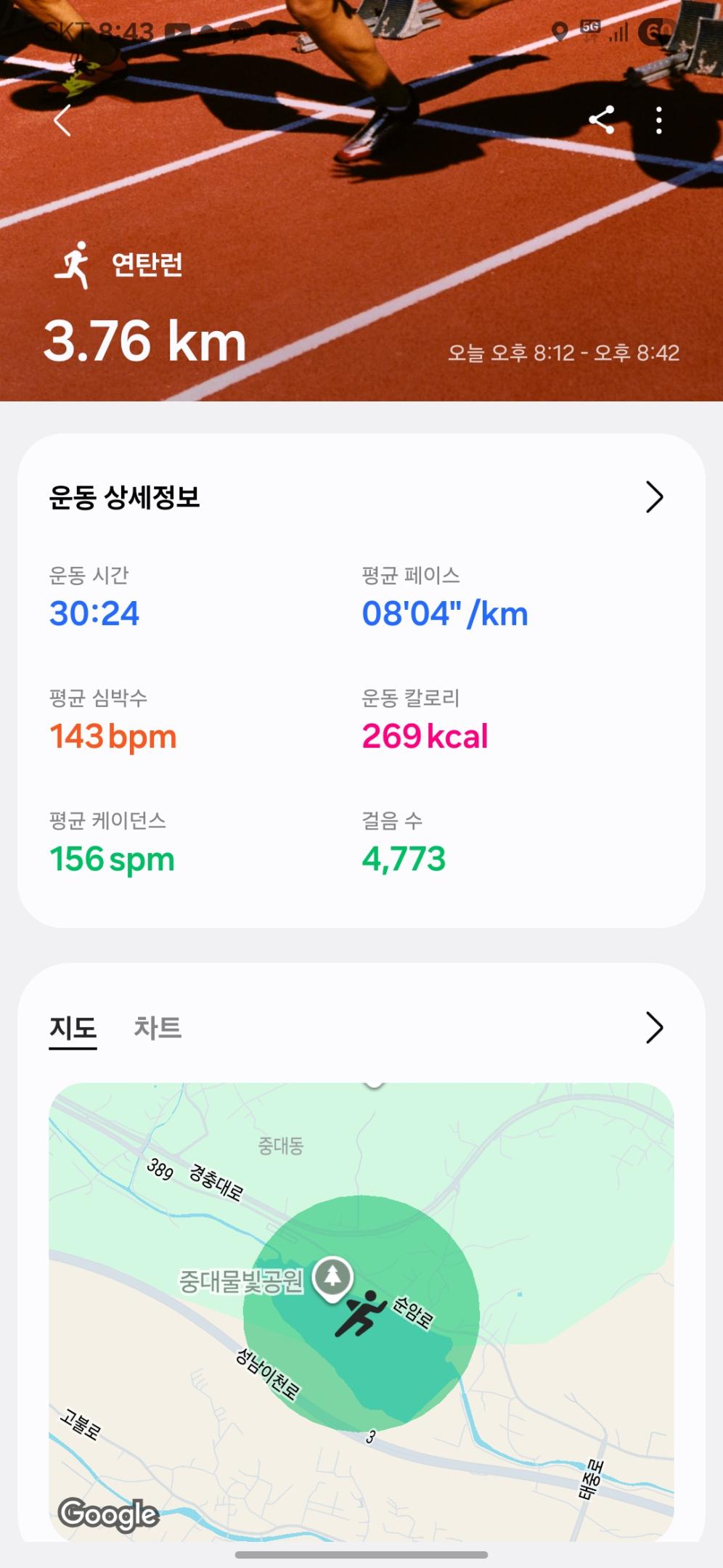This screenshot has width=723, height=1568.
Task: Expand 운동 상세정보 with its chevron
Action: pyautogui.click(x=655, y=497)
